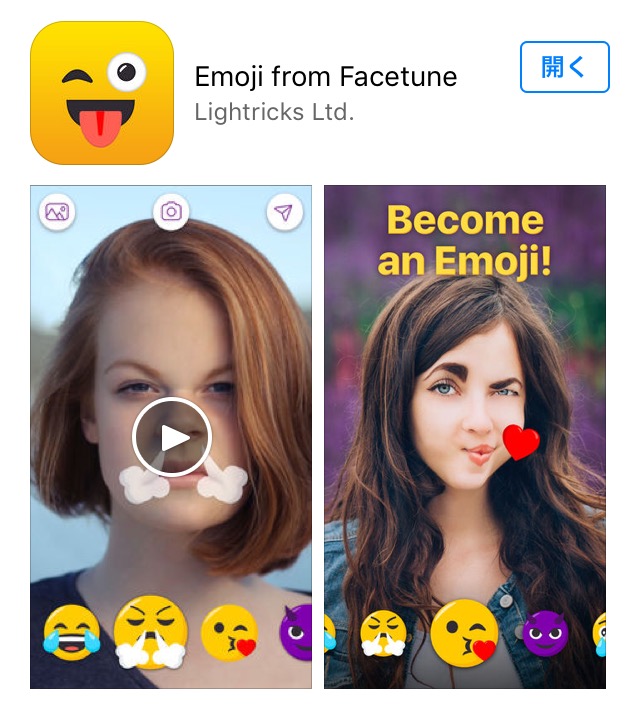View the "Become an Emoji!" screenshot
Screen dimensions: 640x721
(x=464, y=437)
